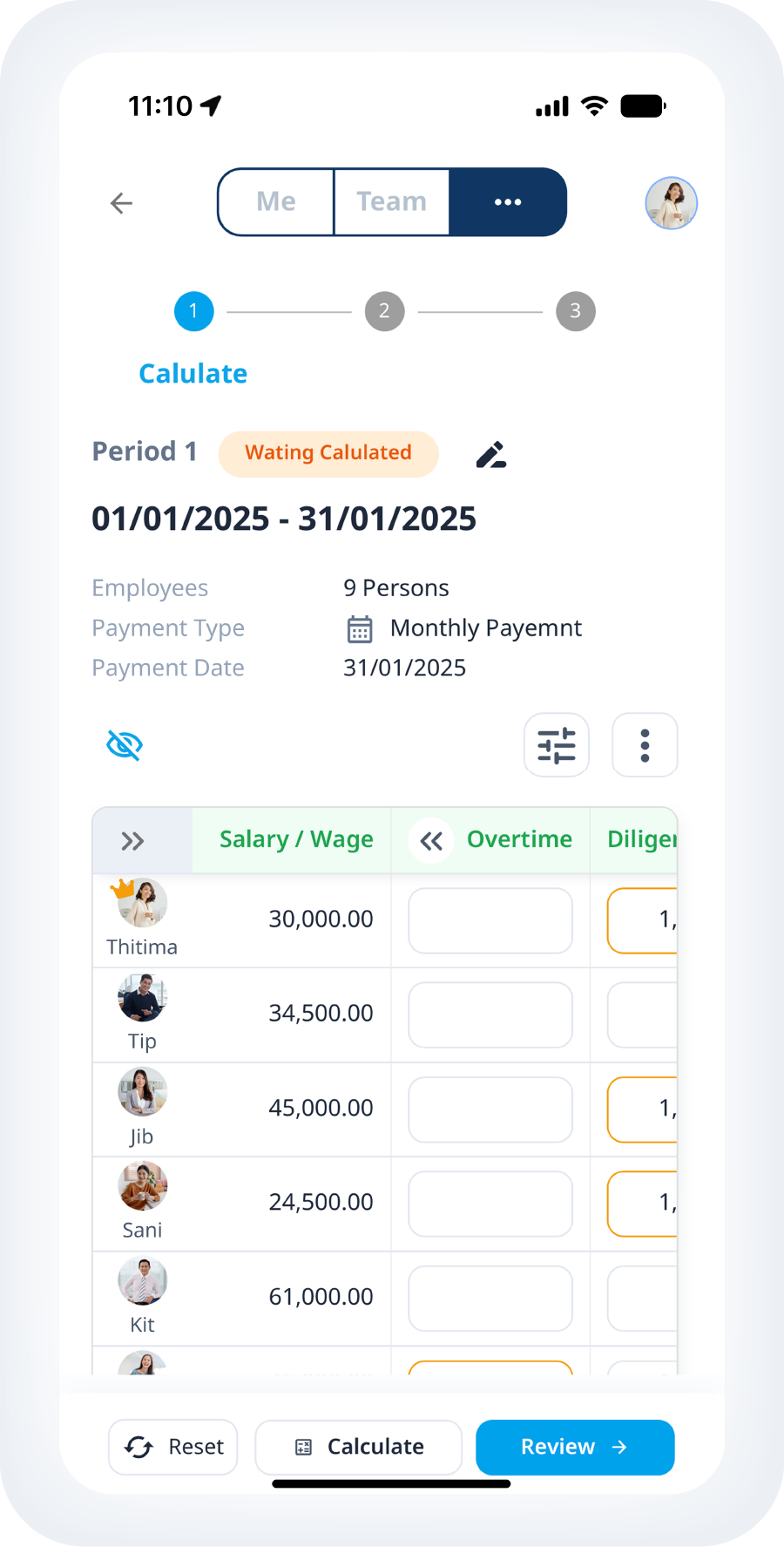
Task: Switch to the Team tab
Action: pos(391,201)
